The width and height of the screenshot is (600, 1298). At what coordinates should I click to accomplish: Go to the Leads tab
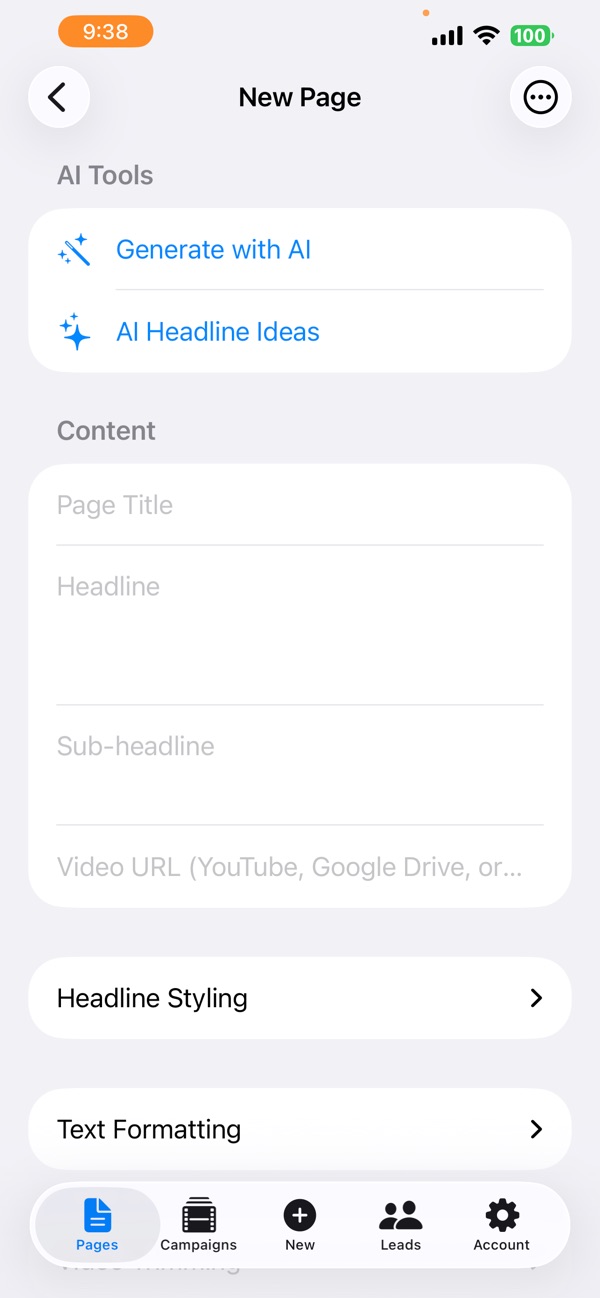(400, 1226)
